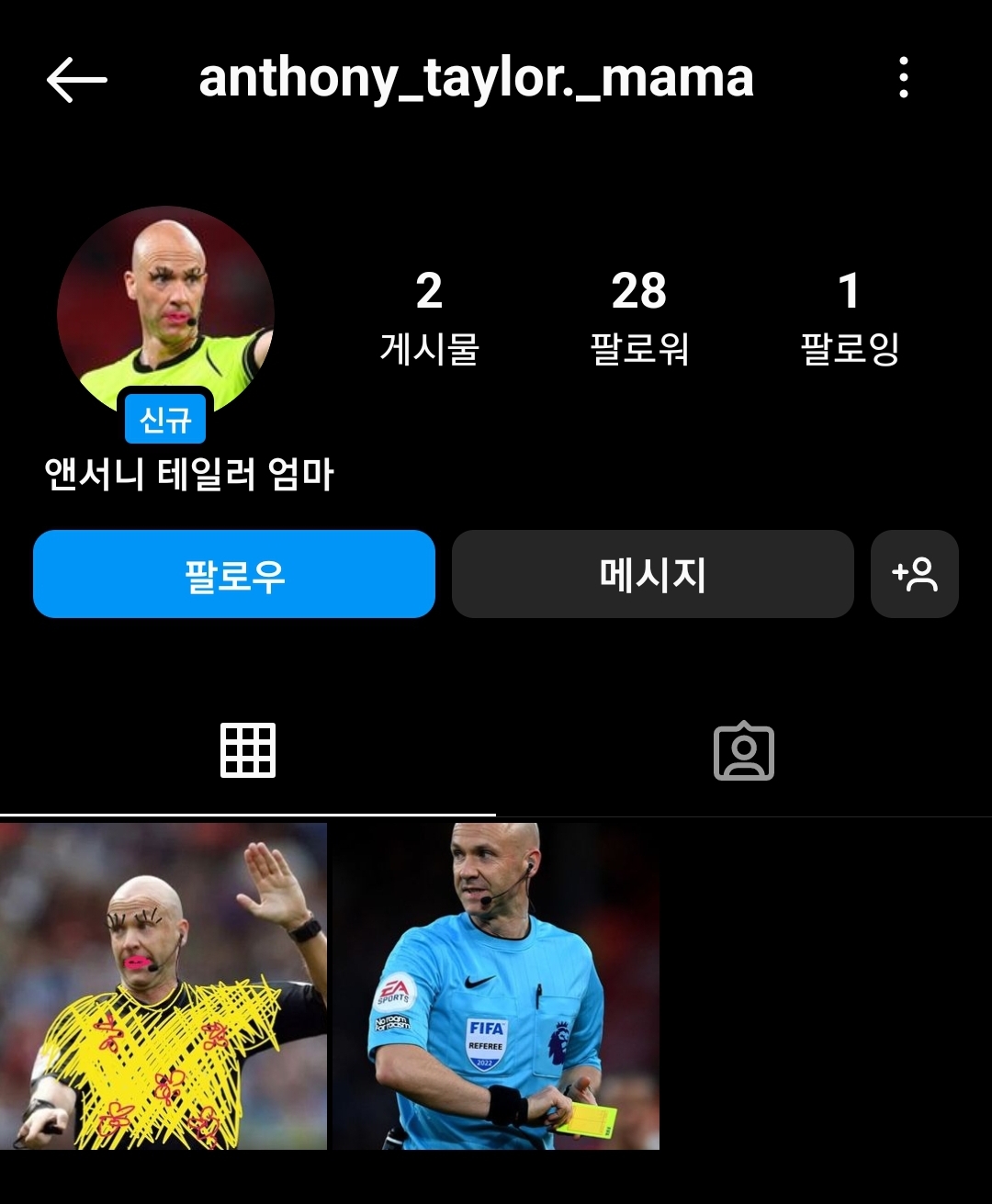Open the post with the yellow scribbled shirt
This screenshot has width=992, height=1204.
click(x=163, y=985)
